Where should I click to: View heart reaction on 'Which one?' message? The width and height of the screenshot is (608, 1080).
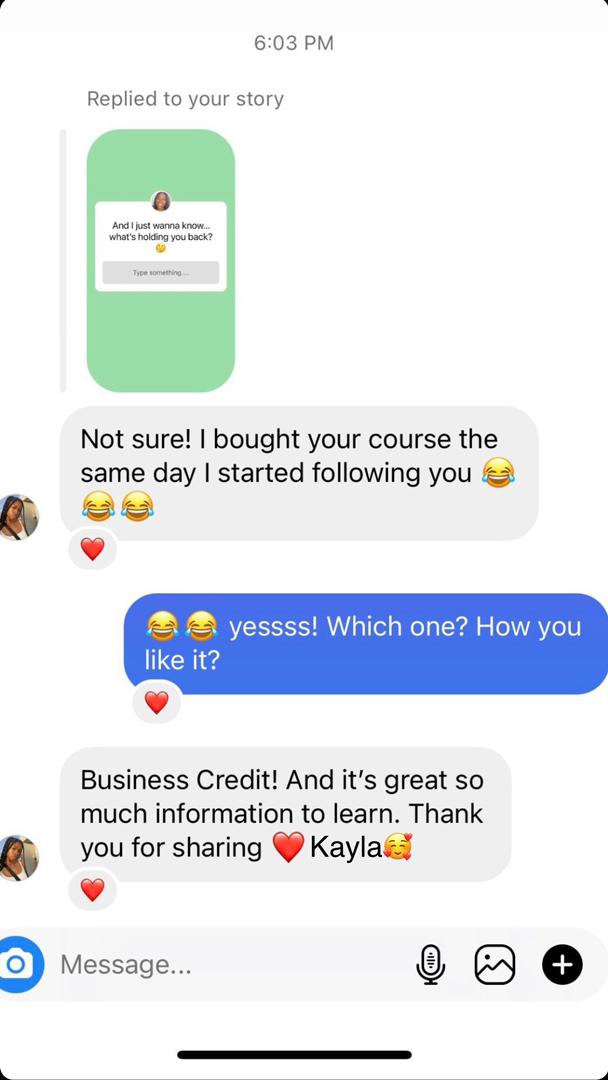point(156,703)
